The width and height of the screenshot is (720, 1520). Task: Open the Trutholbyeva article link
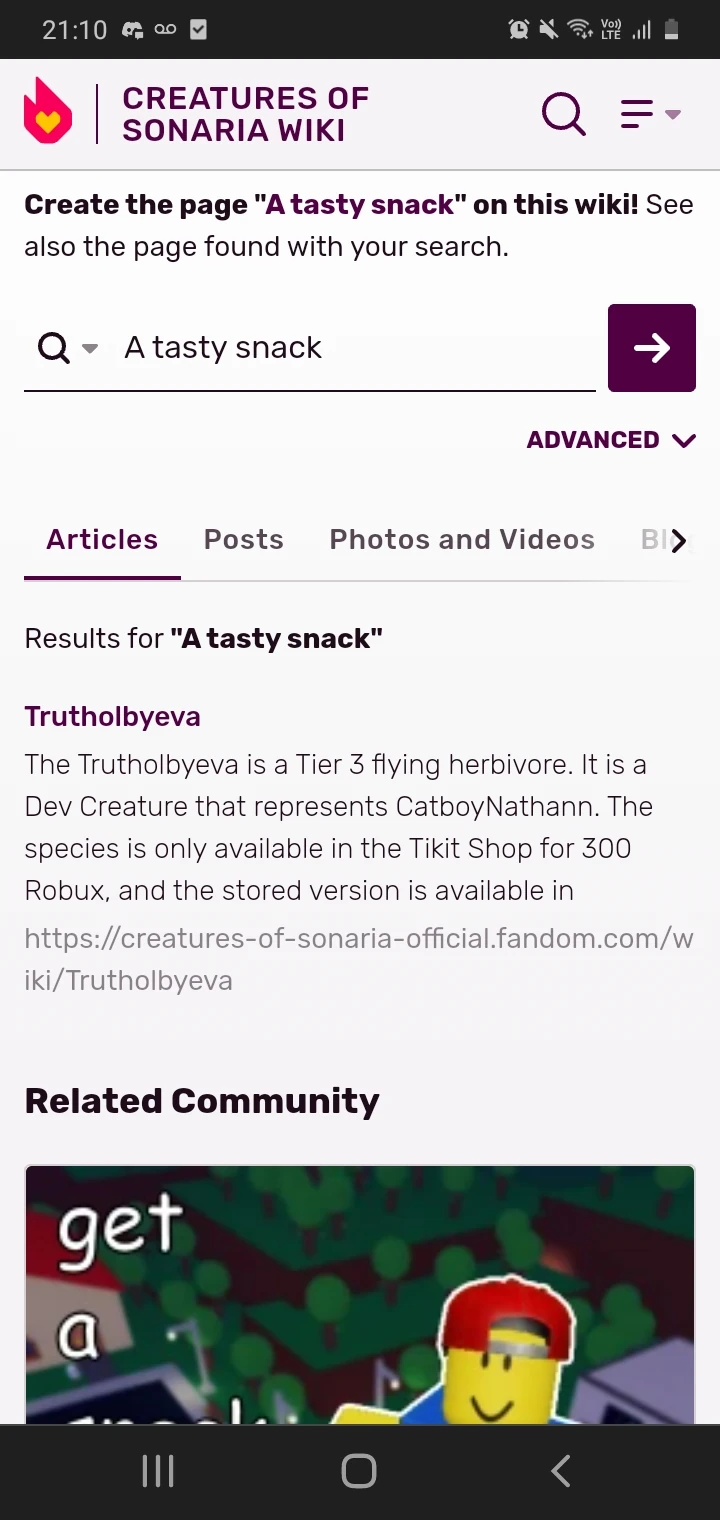[112, 716]
